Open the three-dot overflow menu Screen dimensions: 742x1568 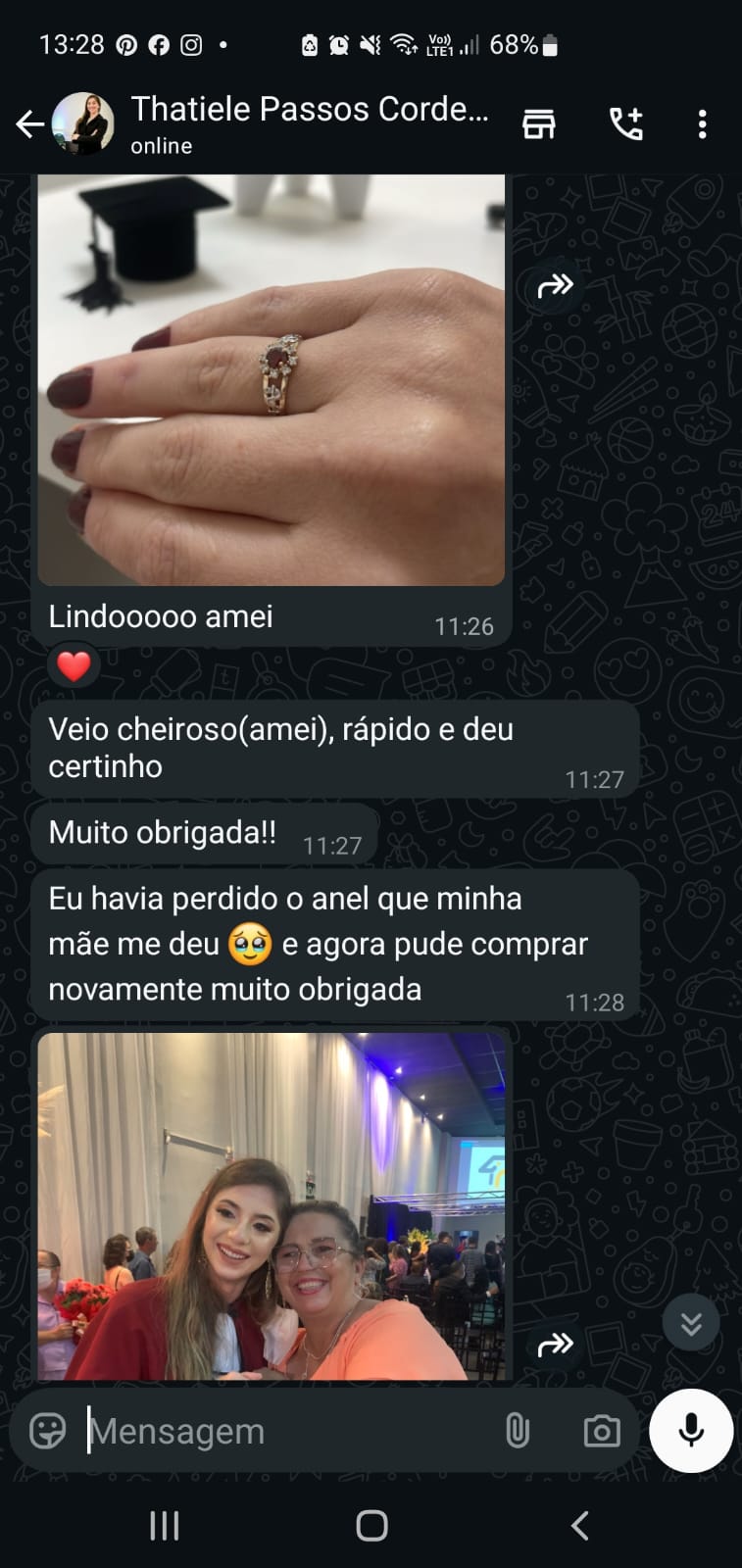tap(702, 124)
